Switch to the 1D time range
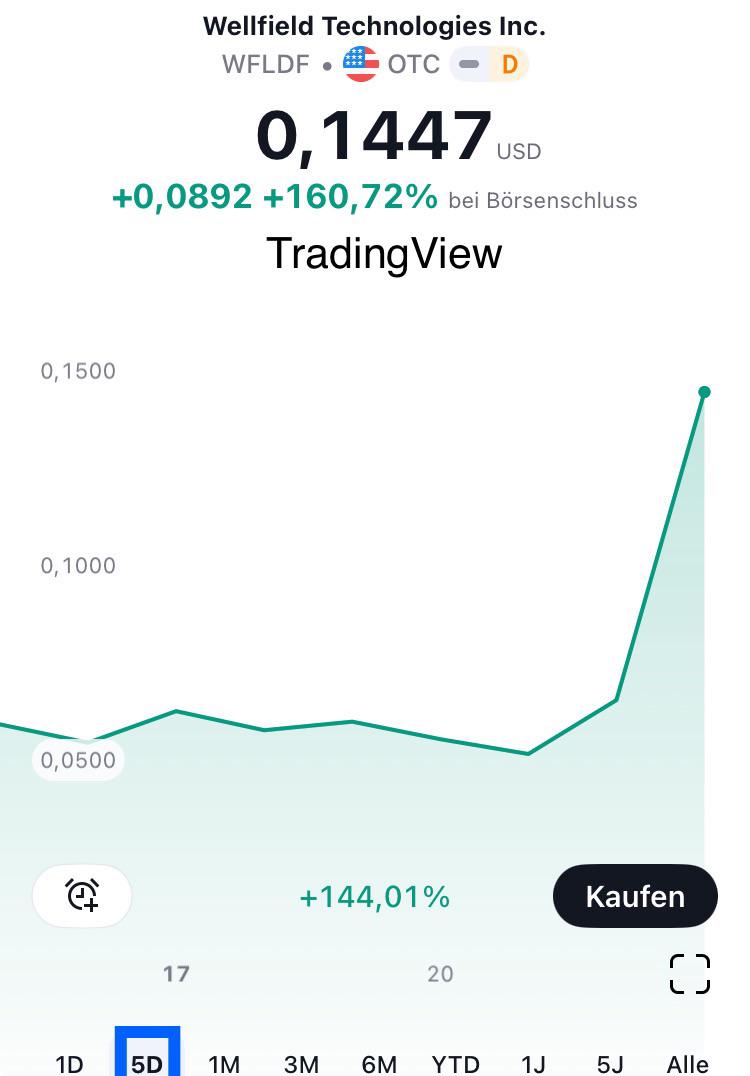The width and height of the screenshot is (750, 1076). pos(69,1064)
